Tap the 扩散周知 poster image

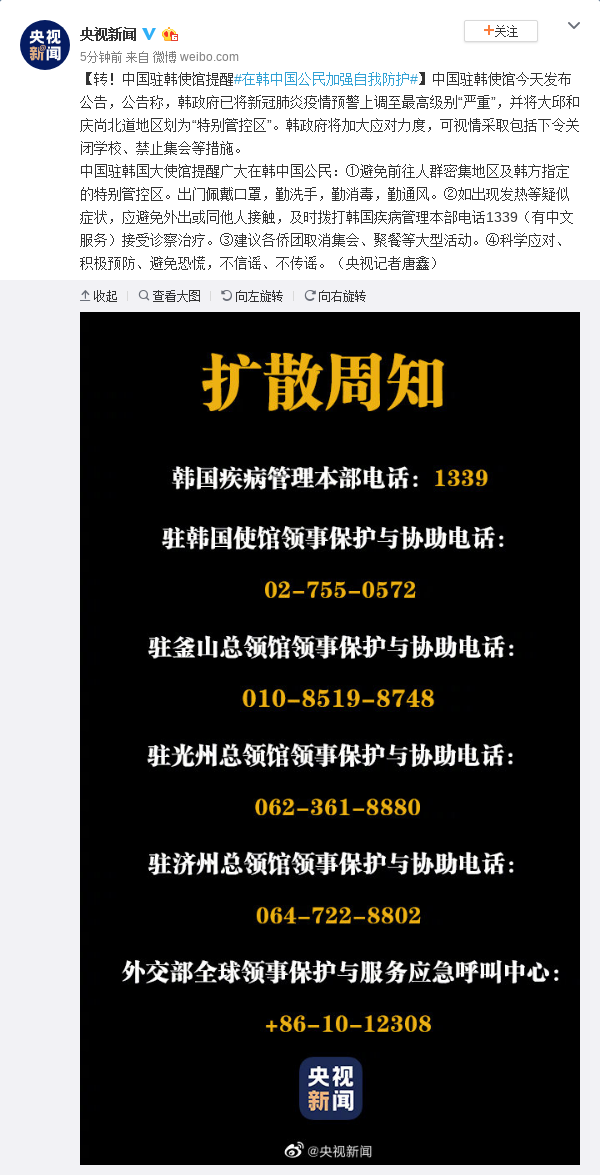click(330, 738)
